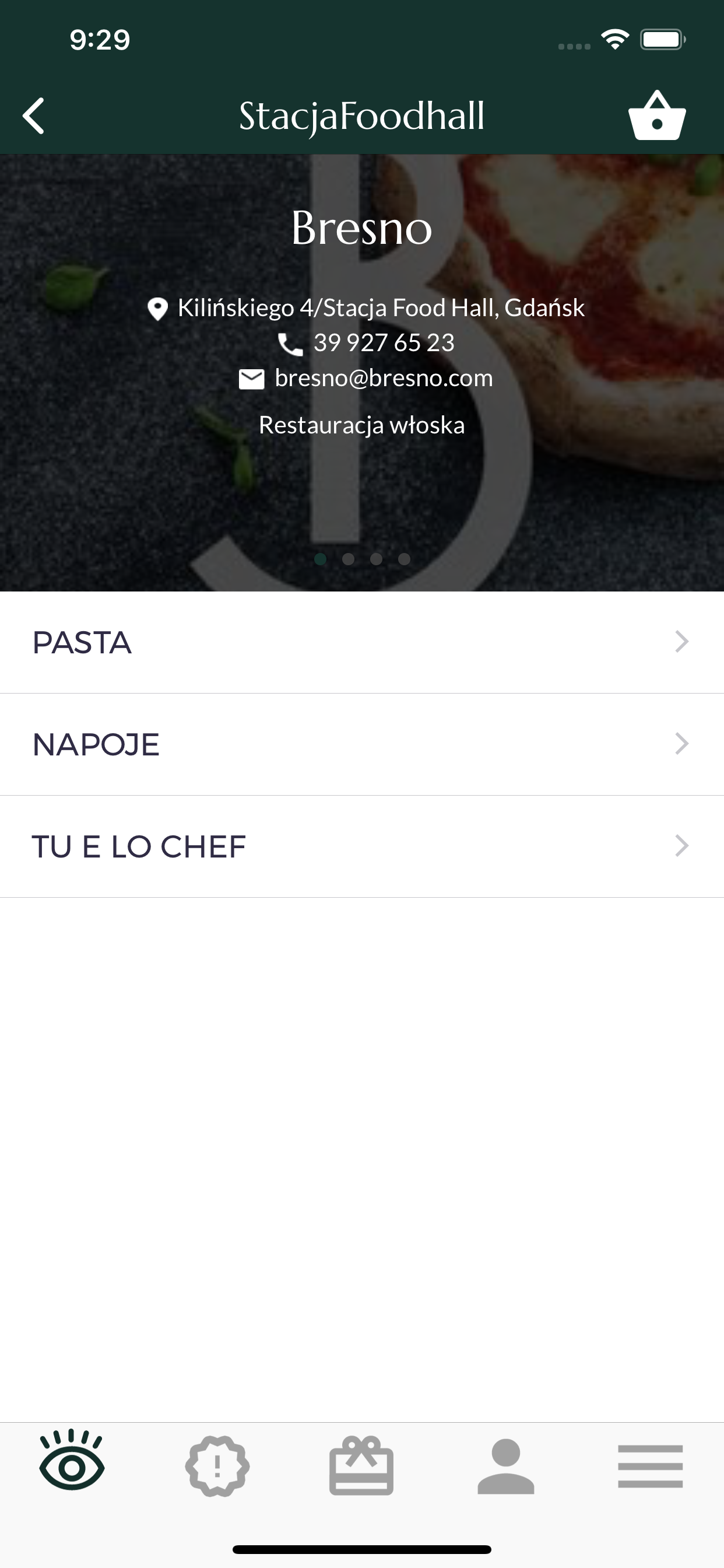Open the PASTA menu category
724x1568 pixels.
pyautogui.click(x=362, y=642)
